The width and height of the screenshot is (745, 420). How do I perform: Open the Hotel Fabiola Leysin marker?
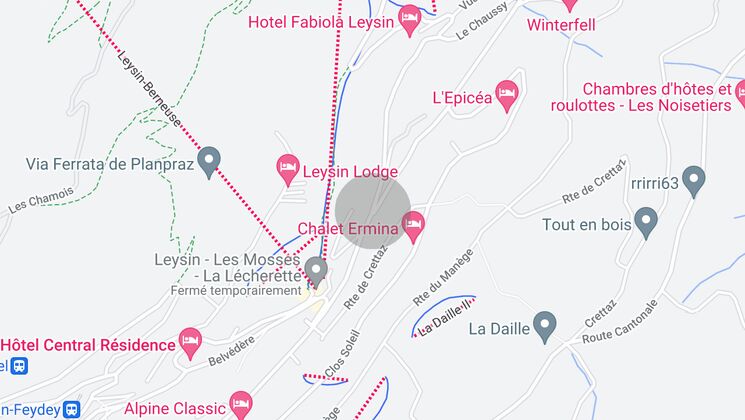click(x=409, y=20)
